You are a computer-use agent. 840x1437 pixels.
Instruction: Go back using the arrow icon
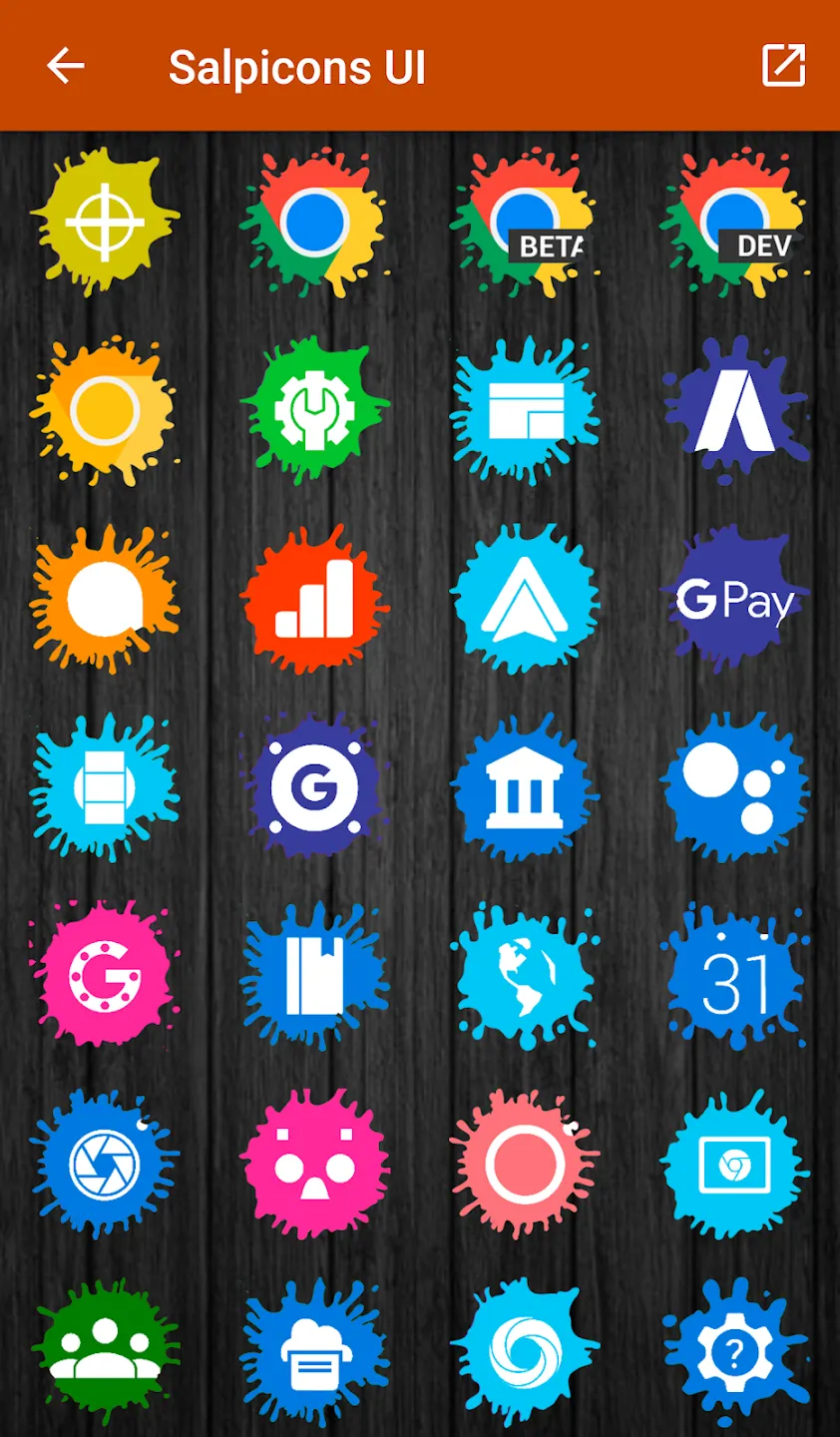coord(66,67)
